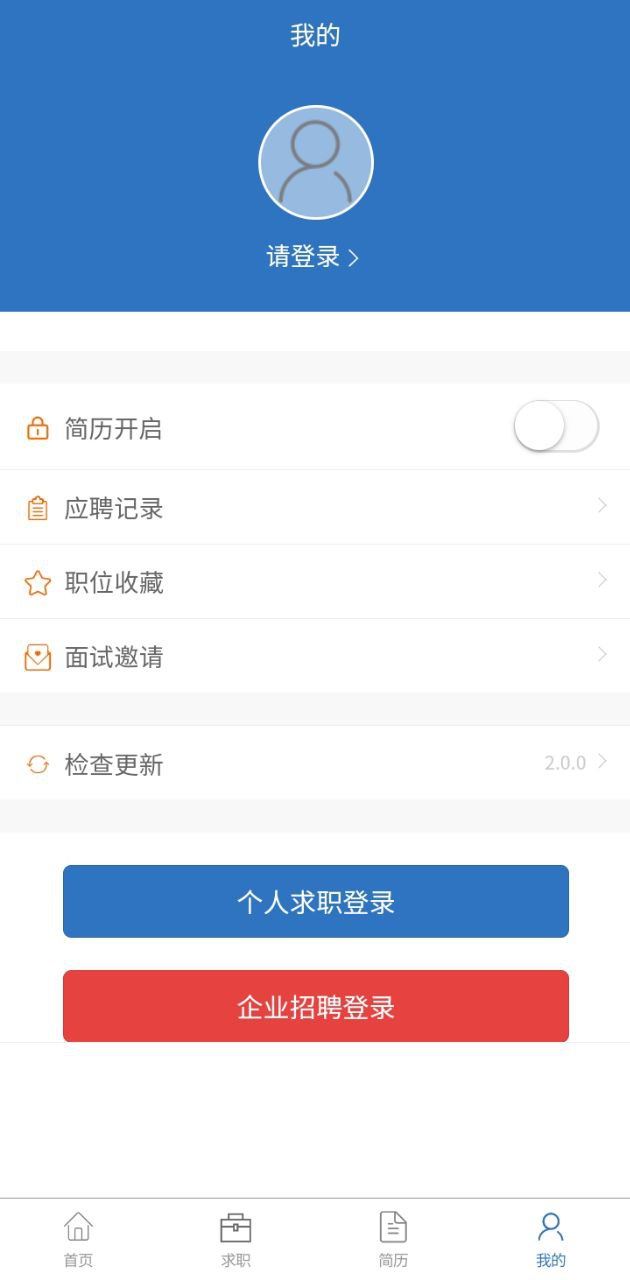The image size is (630, 1280).
Task: Switch to the 简历 tab
Action: [393, 1240]
